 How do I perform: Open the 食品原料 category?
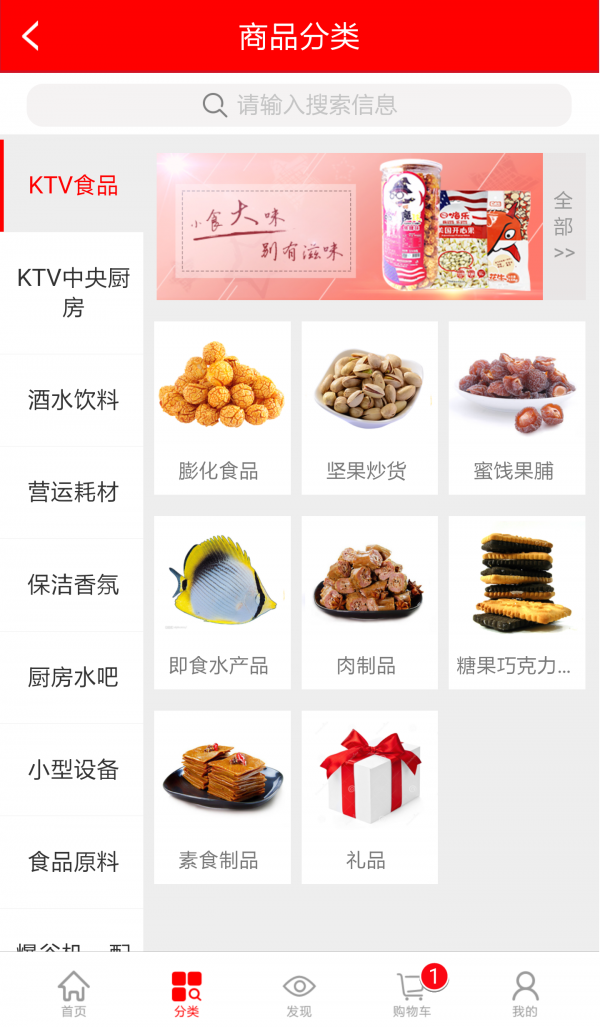pos(73,861)
